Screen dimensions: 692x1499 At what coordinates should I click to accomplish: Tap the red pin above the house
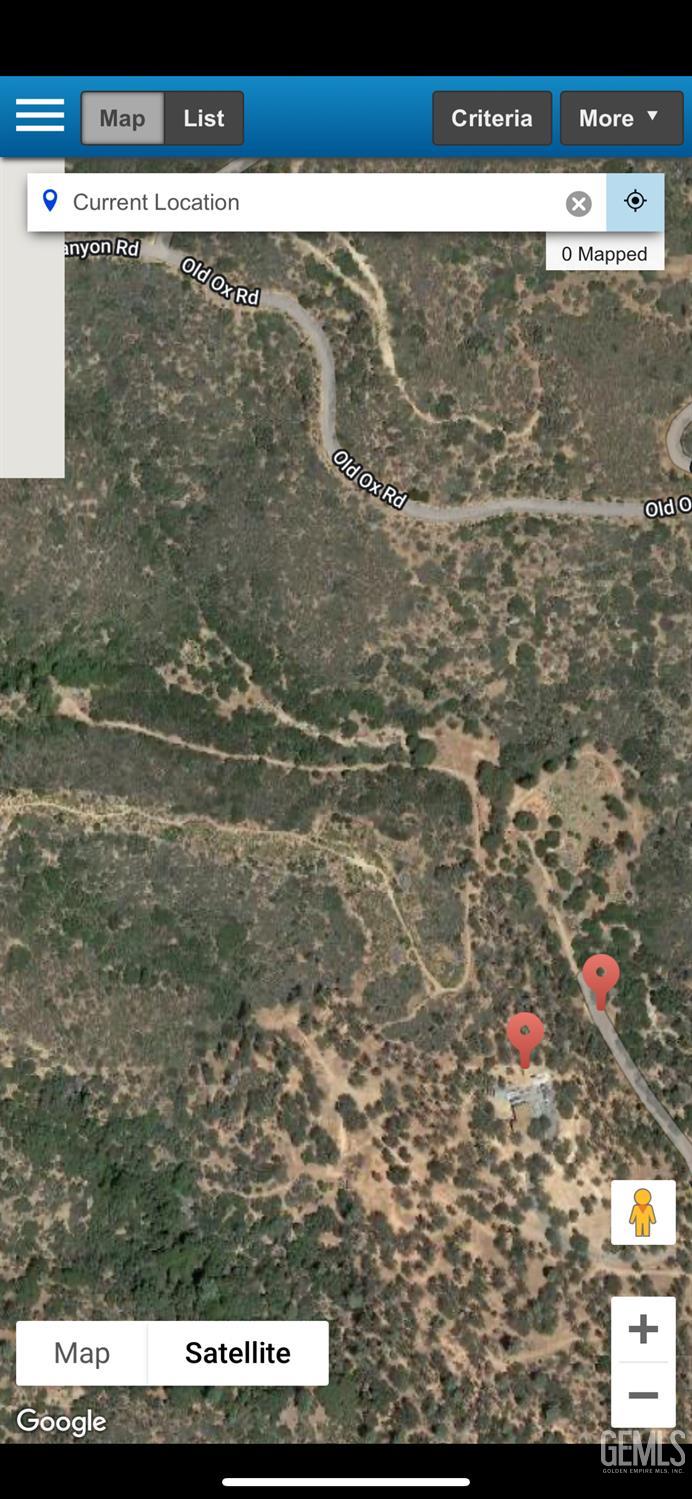[525, 1039]
